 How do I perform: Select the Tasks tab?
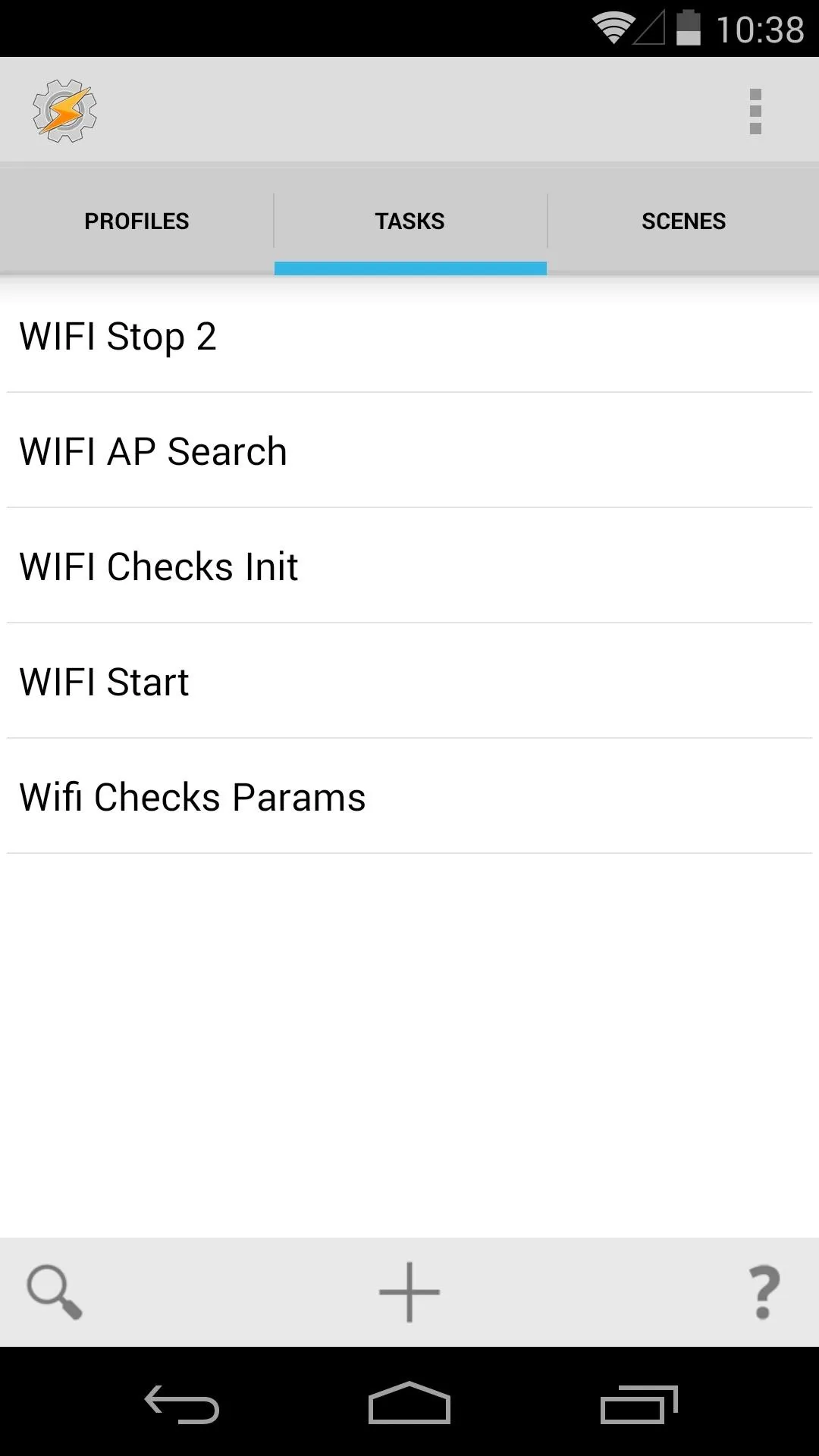(x=410, y=221)
